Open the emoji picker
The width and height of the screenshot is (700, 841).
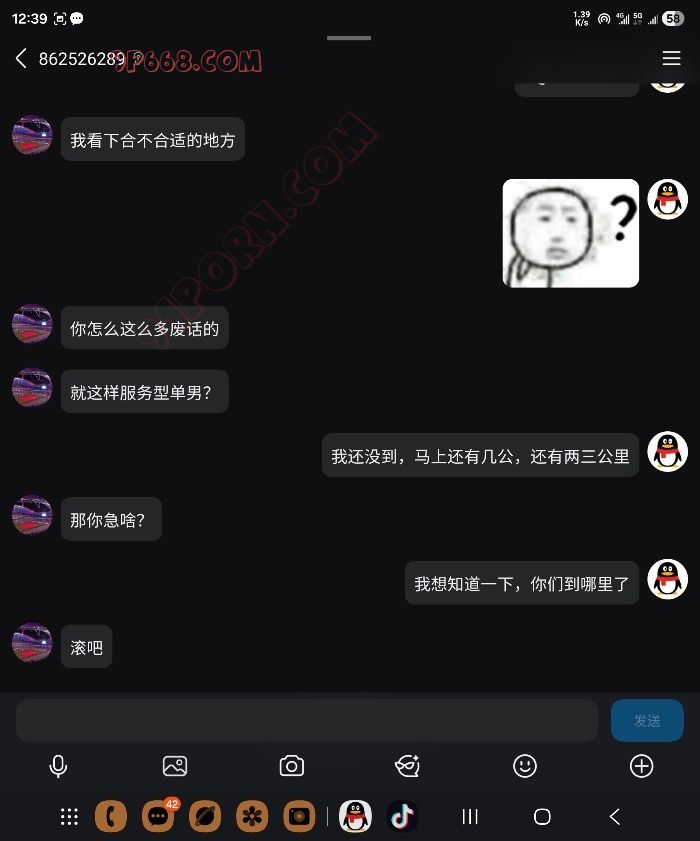click(525, 766)
